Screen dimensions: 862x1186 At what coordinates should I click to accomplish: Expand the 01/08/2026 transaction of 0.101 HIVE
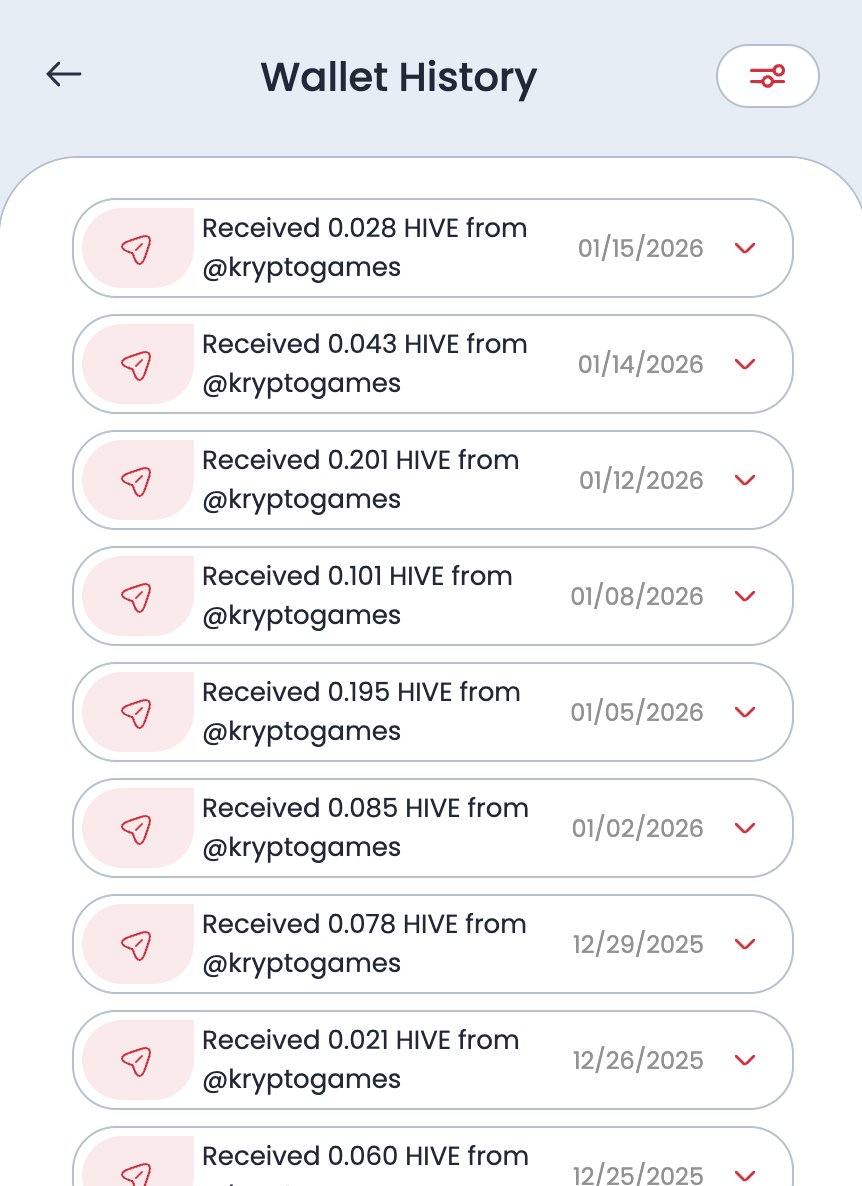[744, 596]
